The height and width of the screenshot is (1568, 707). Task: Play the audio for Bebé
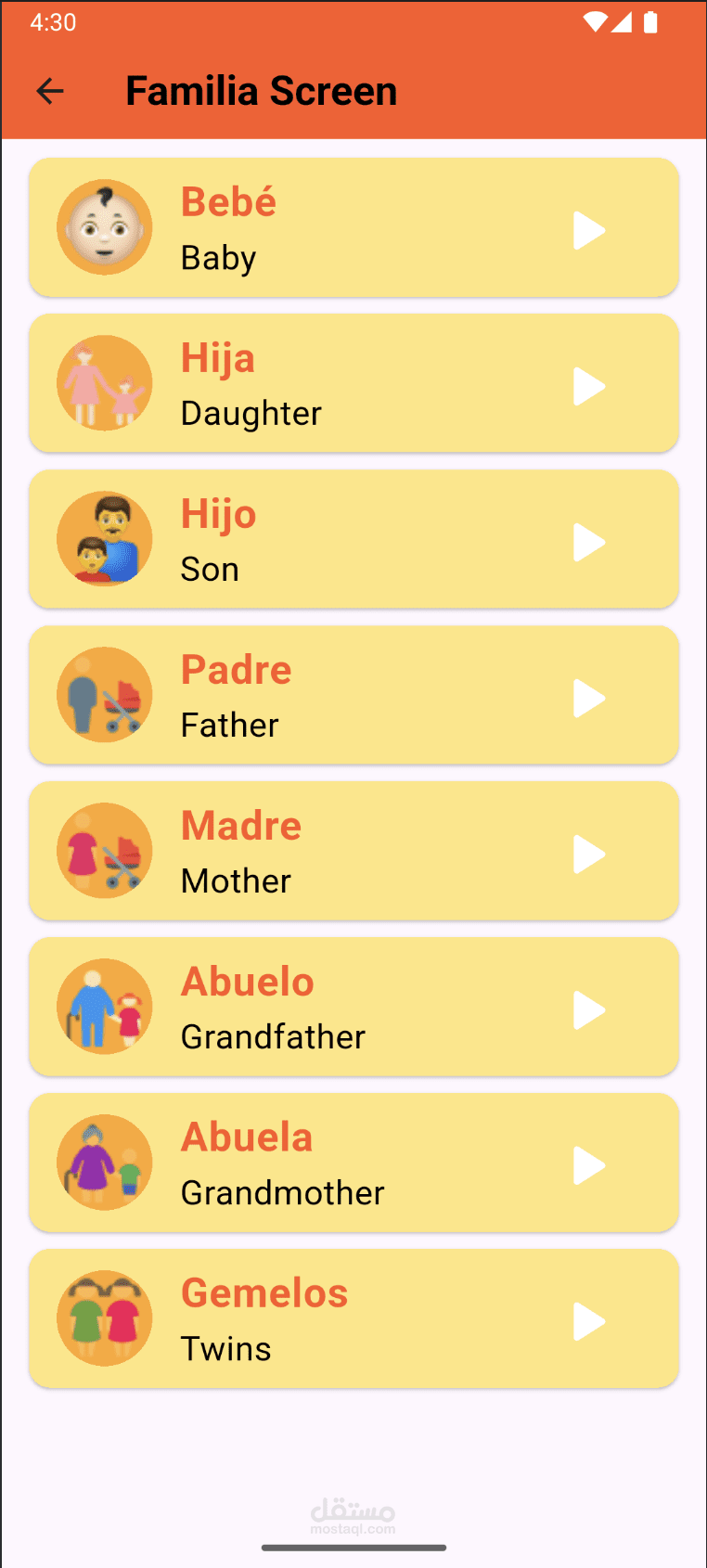(x=588, y=230)
